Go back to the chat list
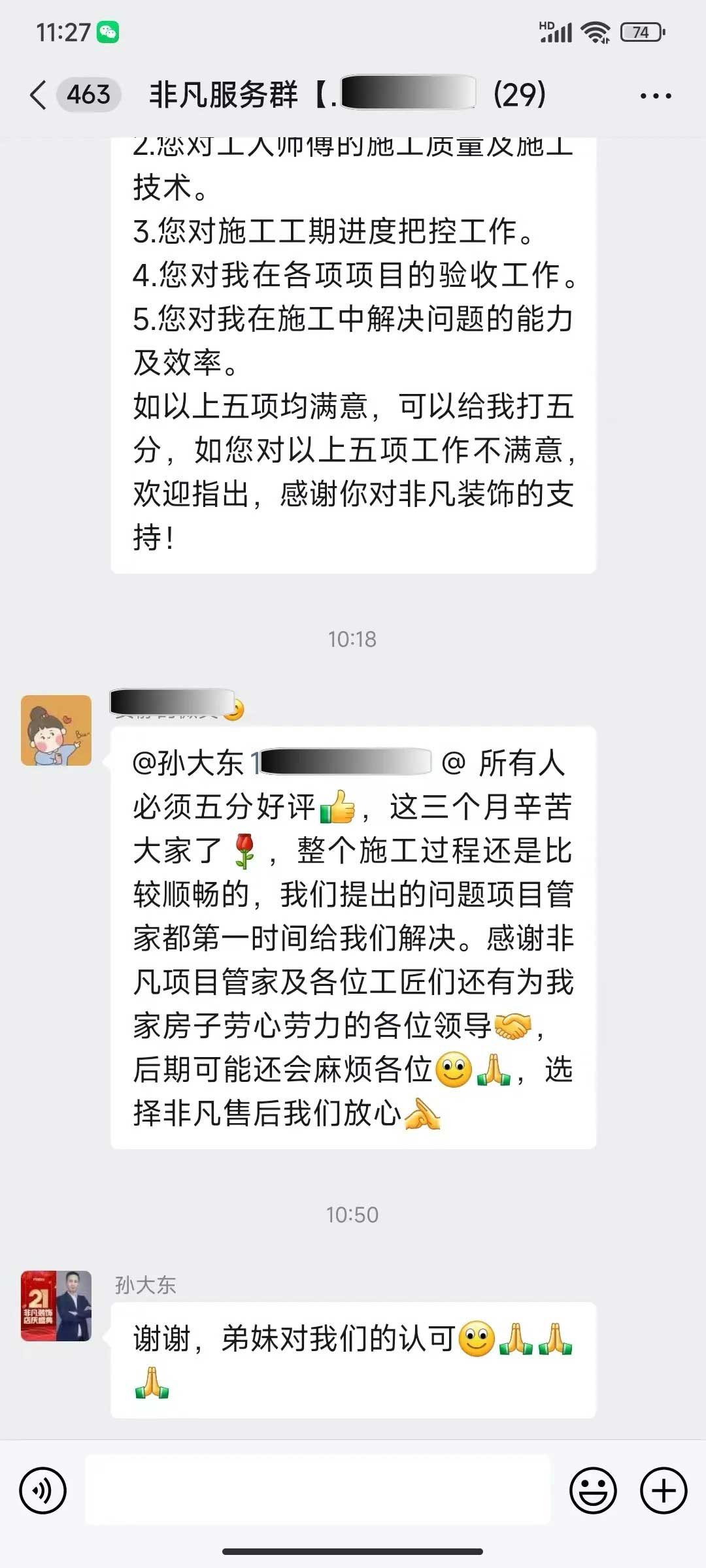This screenshot has width=706, height=1568. 39,95
